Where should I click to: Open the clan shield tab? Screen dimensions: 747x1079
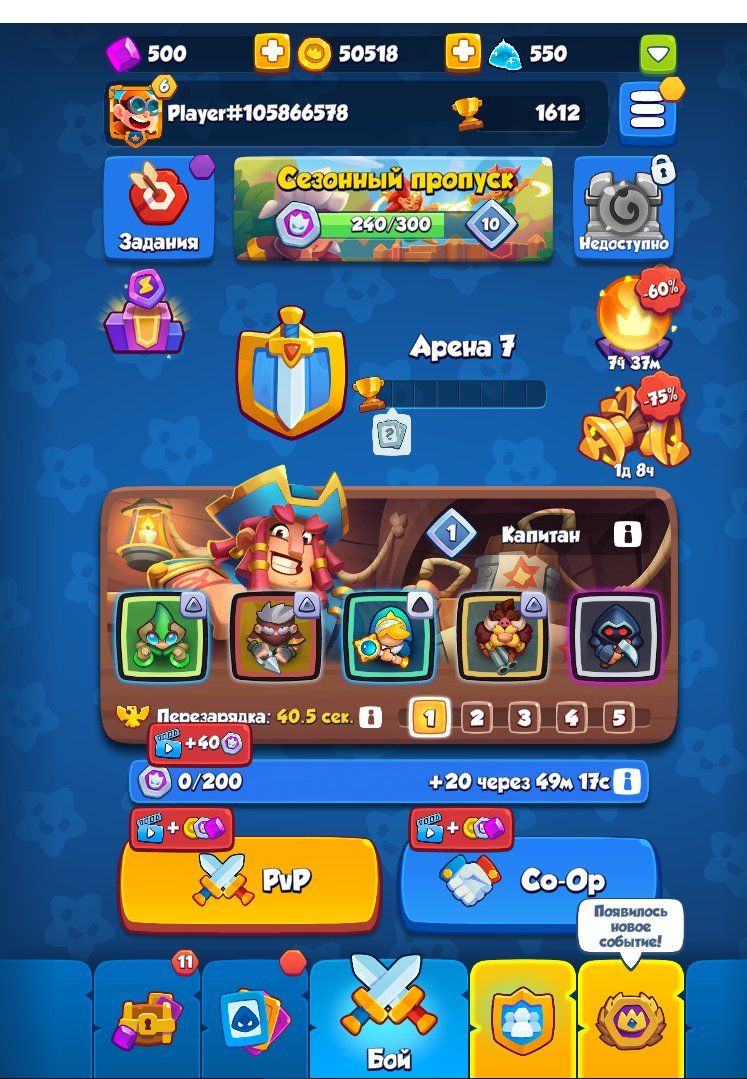[523, 1020]
